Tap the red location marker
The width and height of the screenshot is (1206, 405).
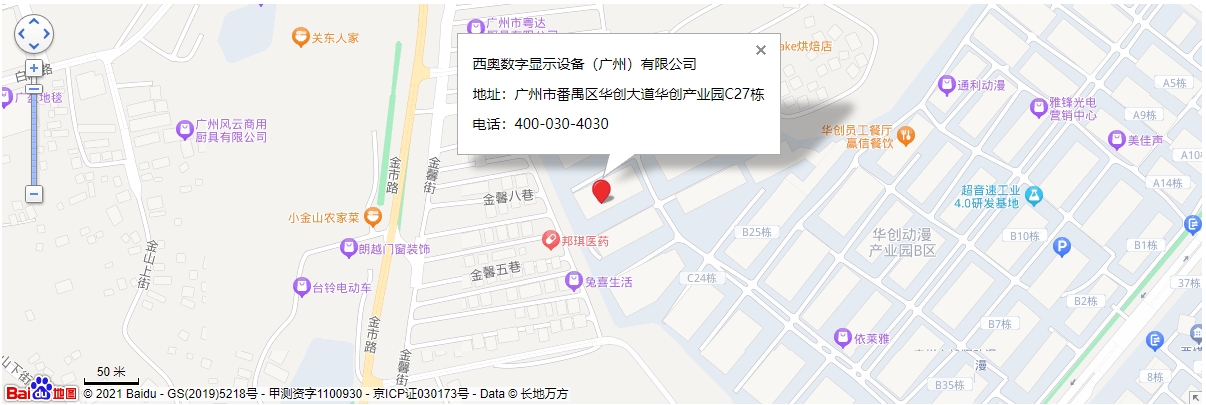pos(601,190)
